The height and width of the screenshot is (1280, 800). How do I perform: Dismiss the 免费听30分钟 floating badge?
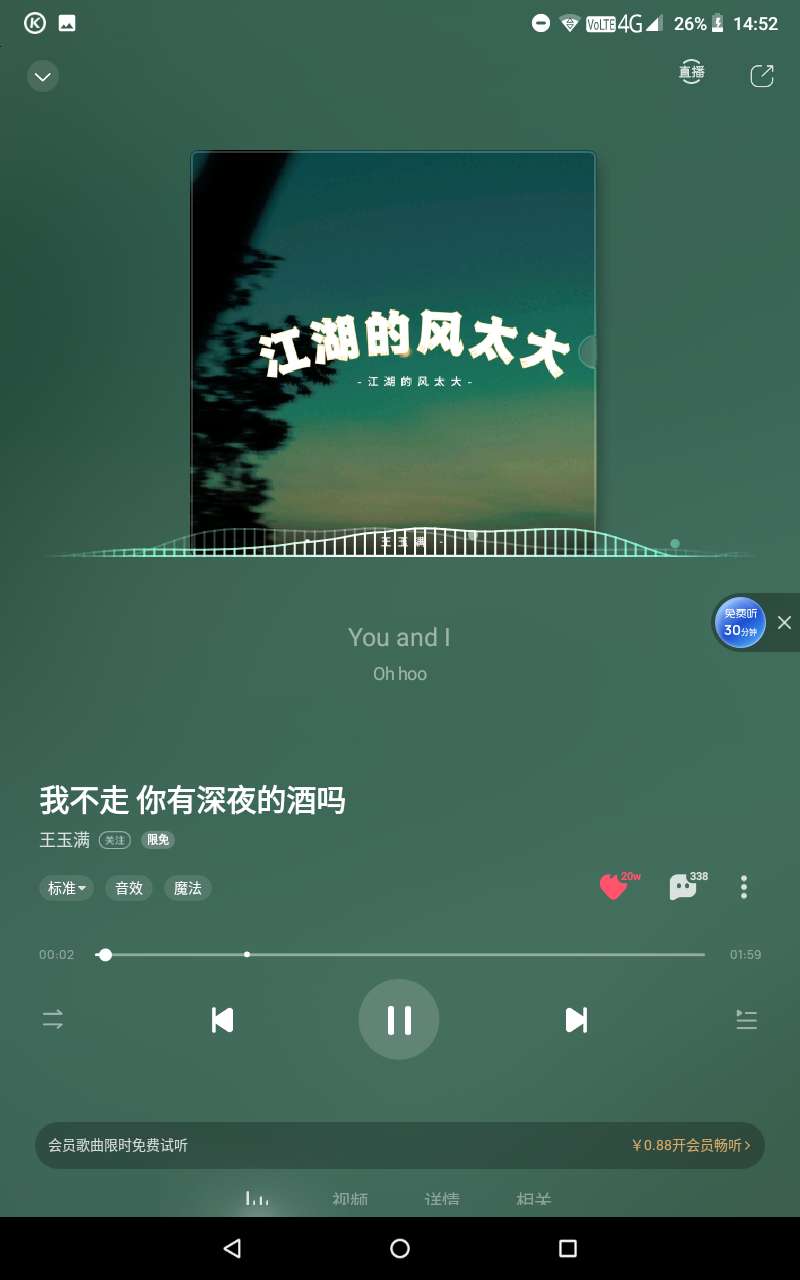(785, 623)
